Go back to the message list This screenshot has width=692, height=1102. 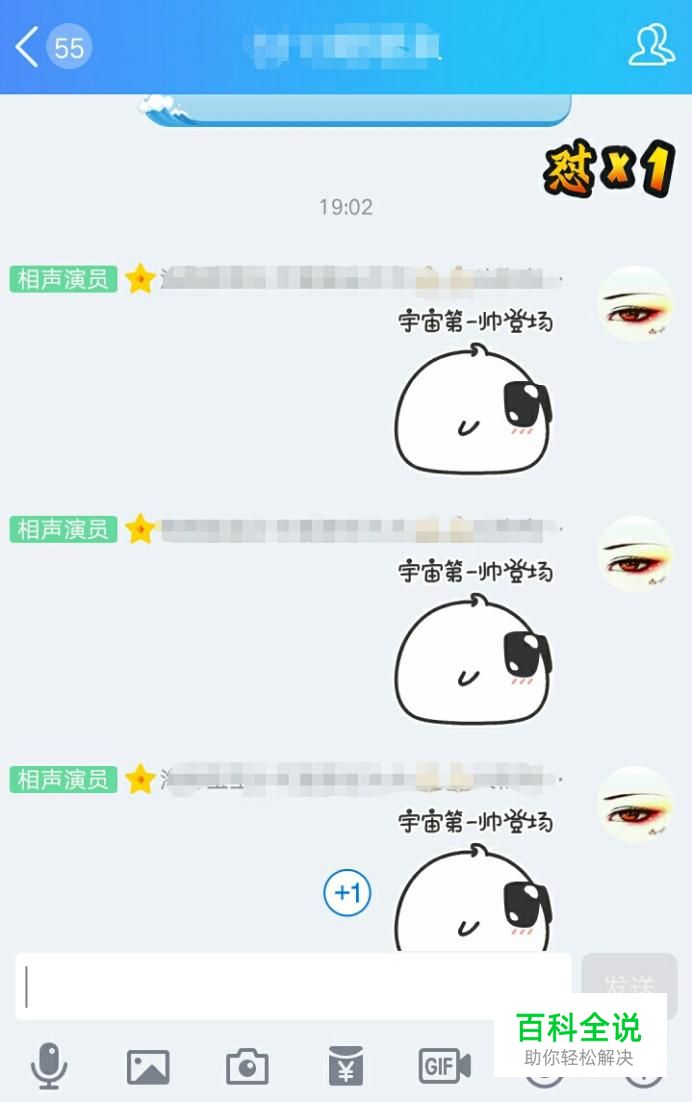(28, 47)
